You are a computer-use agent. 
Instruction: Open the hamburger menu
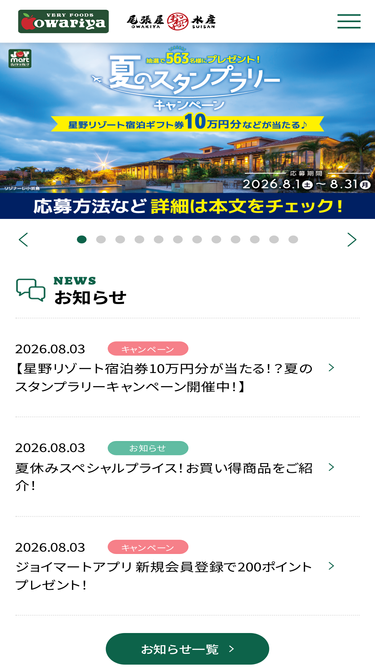pos(349,21)
